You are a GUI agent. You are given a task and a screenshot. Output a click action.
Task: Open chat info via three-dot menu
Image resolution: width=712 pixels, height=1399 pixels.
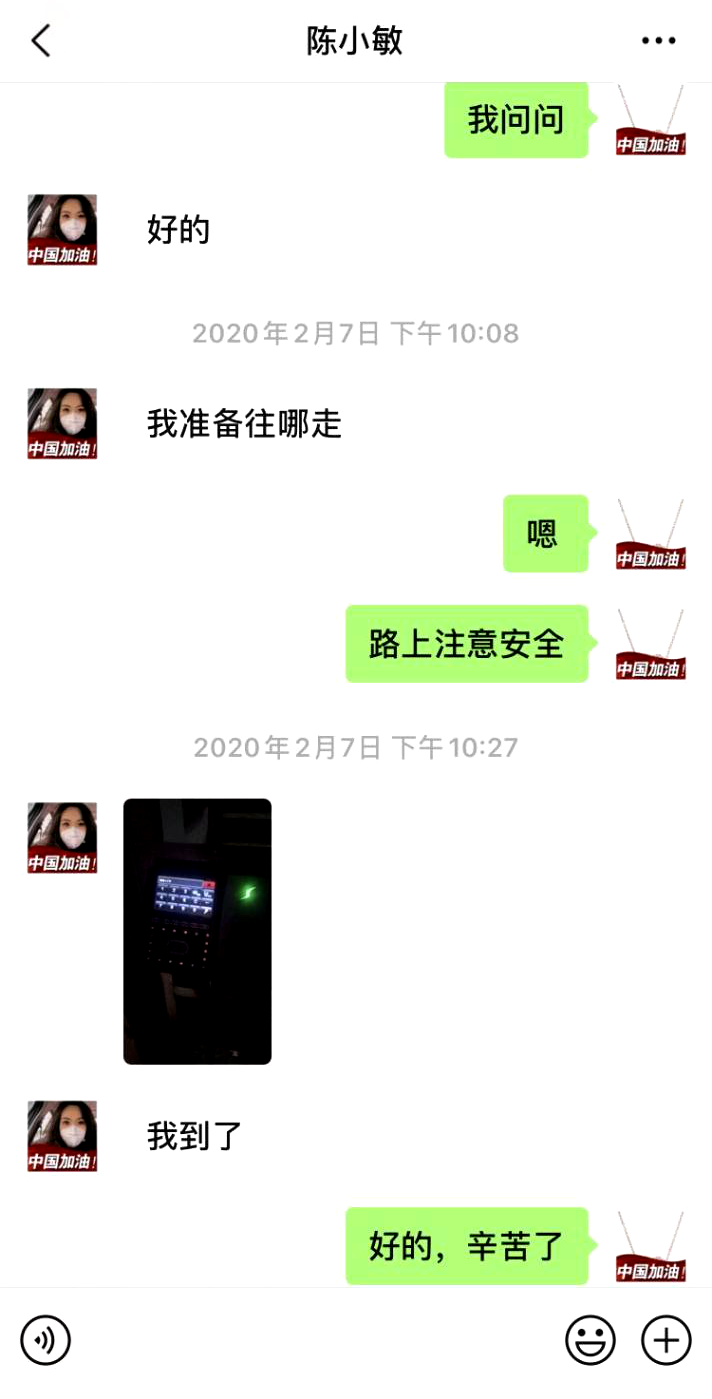pos(658,41)
